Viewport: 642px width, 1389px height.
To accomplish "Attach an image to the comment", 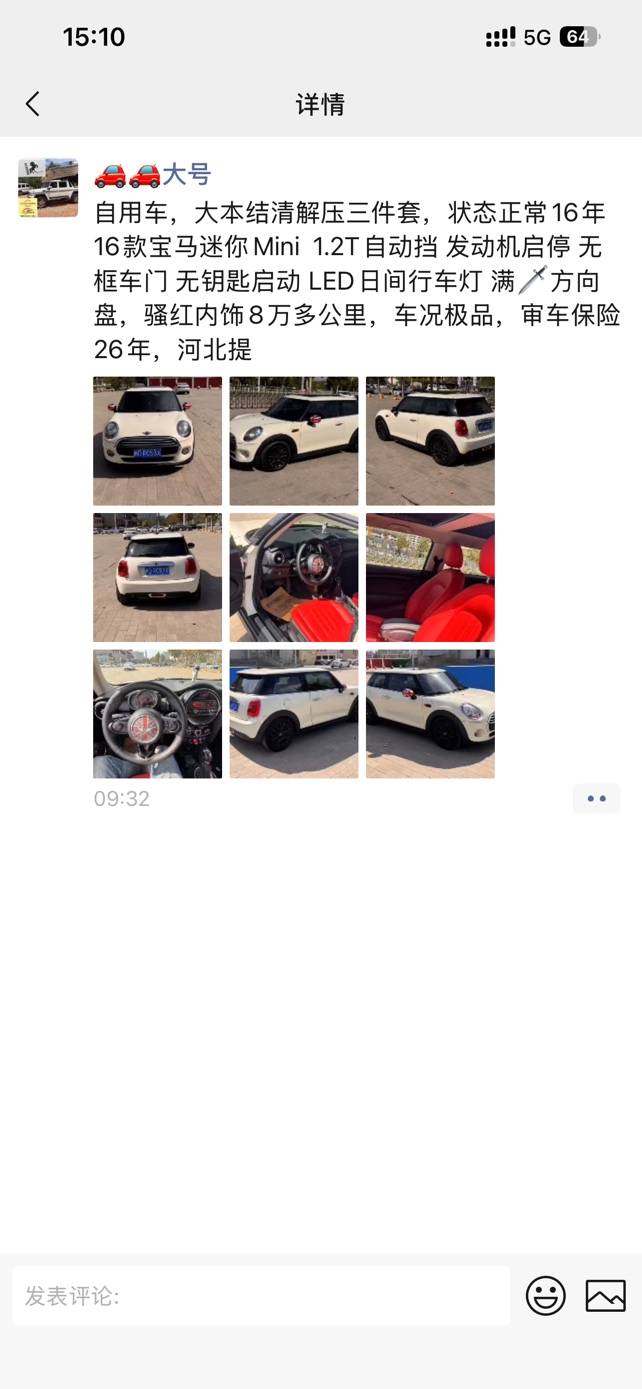I will 605,1296.
